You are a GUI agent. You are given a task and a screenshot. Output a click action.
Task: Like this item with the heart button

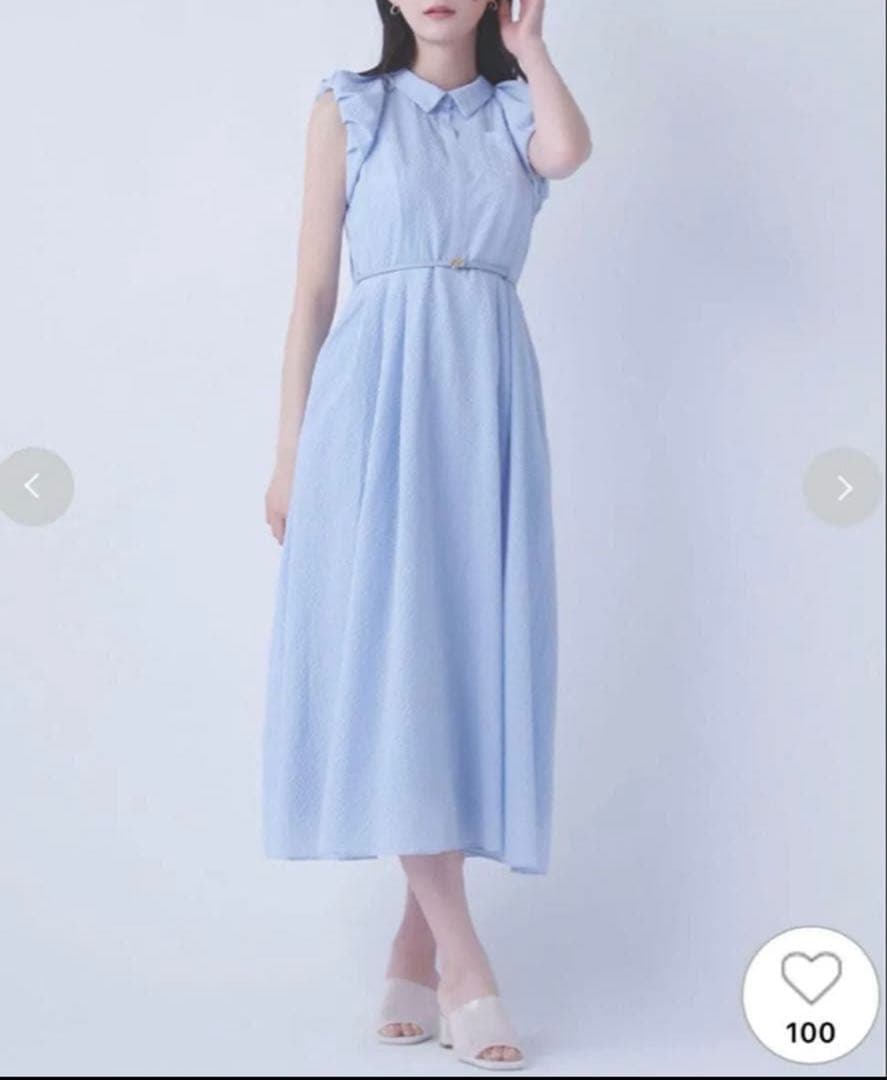[x=811, y=995]
